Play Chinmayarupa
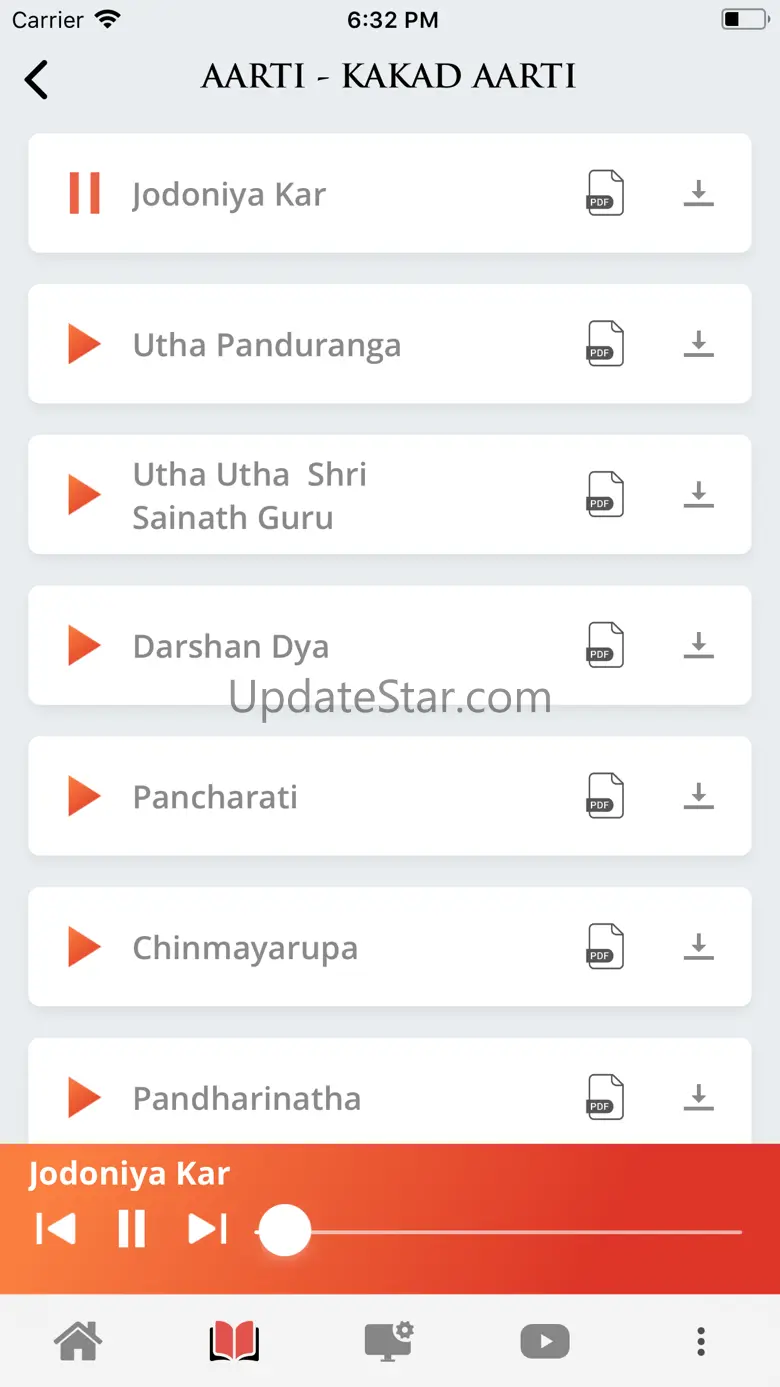The height and width of the screenshot is (1387, 780). [x=84, y=947]
